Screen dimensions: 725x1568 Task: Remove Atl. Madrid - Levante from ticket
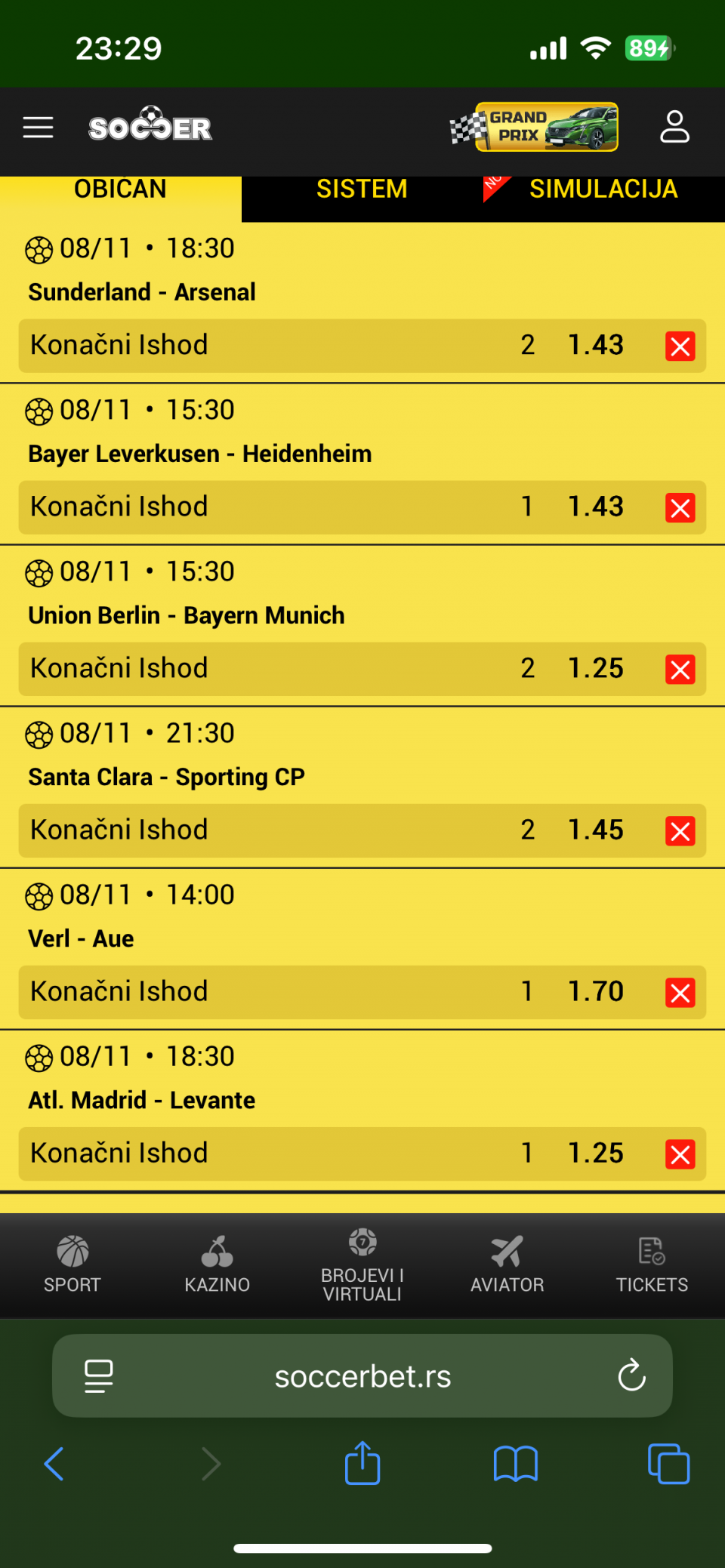[x=680, y=1154]
